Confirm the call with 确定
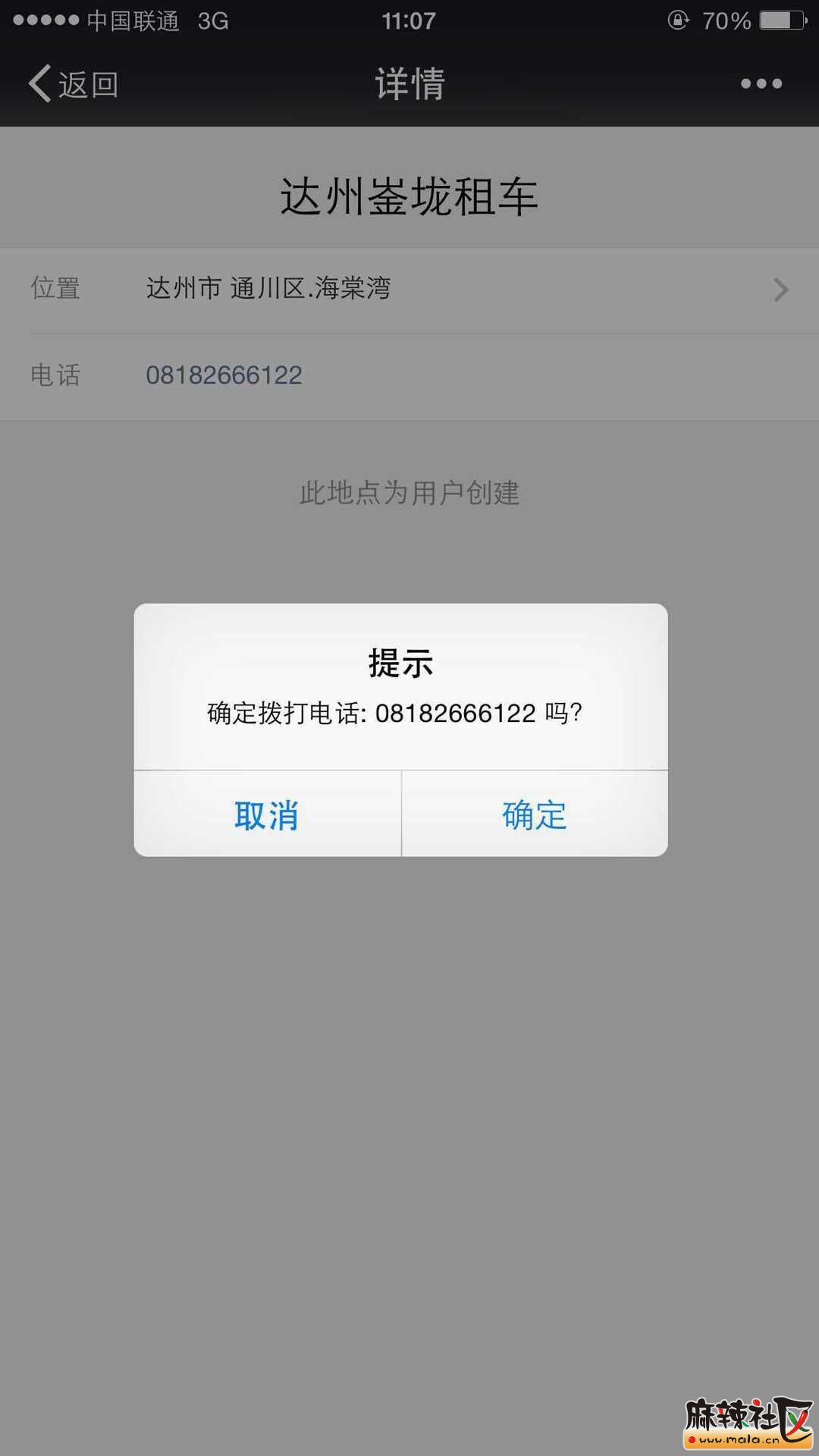 coord(535,815)
